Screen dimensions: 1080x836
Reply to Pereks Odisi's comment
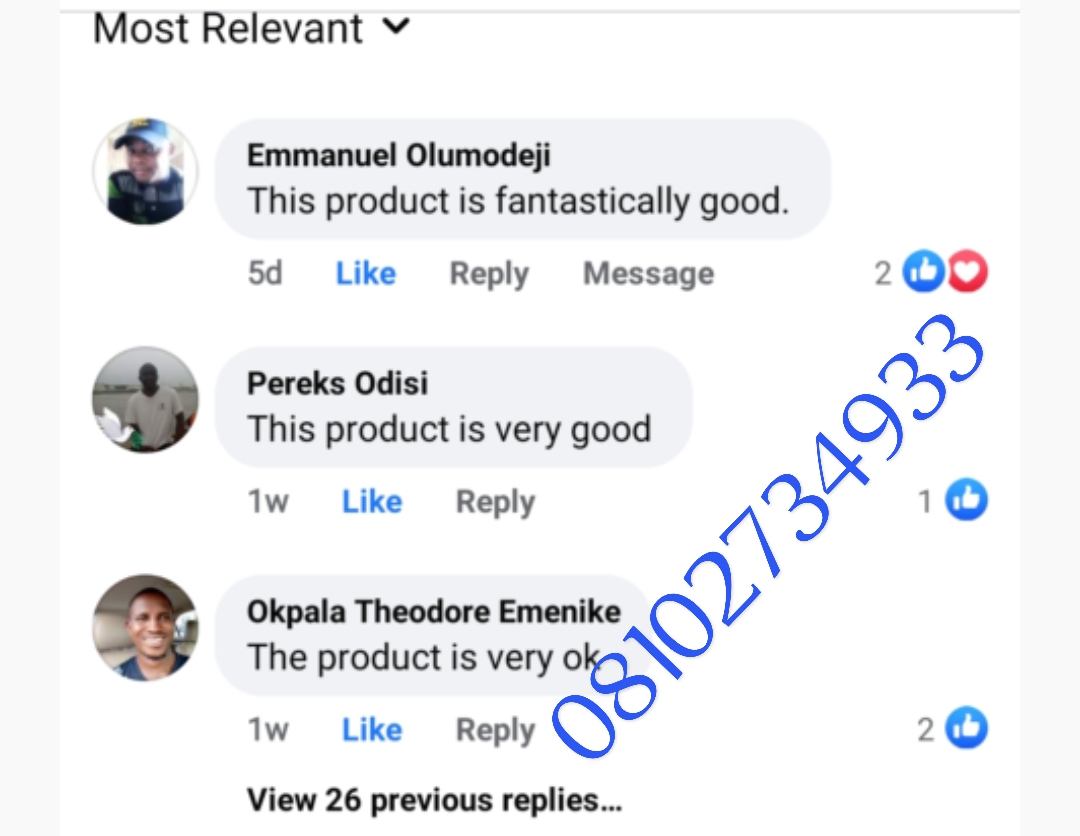point(495,501)
